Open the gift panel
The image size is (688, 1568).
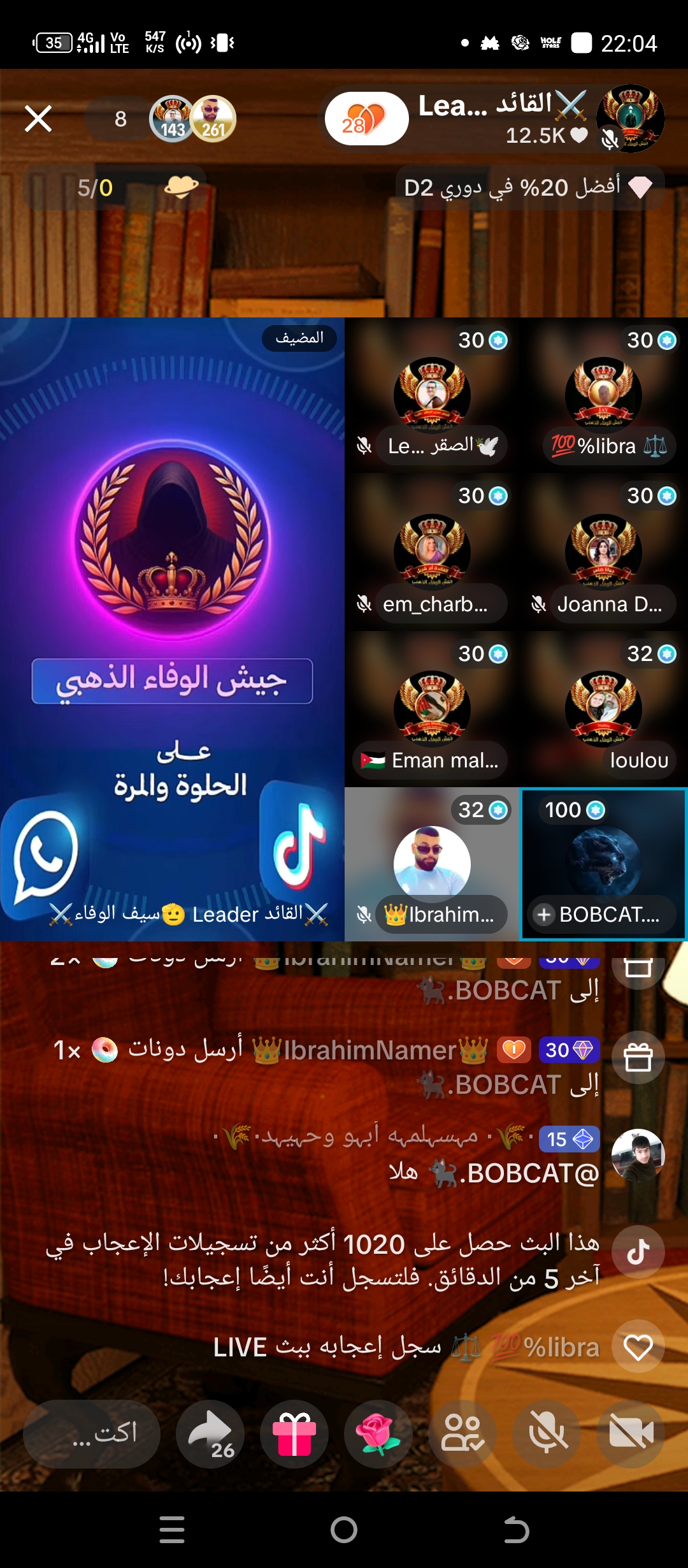click(x=294, y=1434)
